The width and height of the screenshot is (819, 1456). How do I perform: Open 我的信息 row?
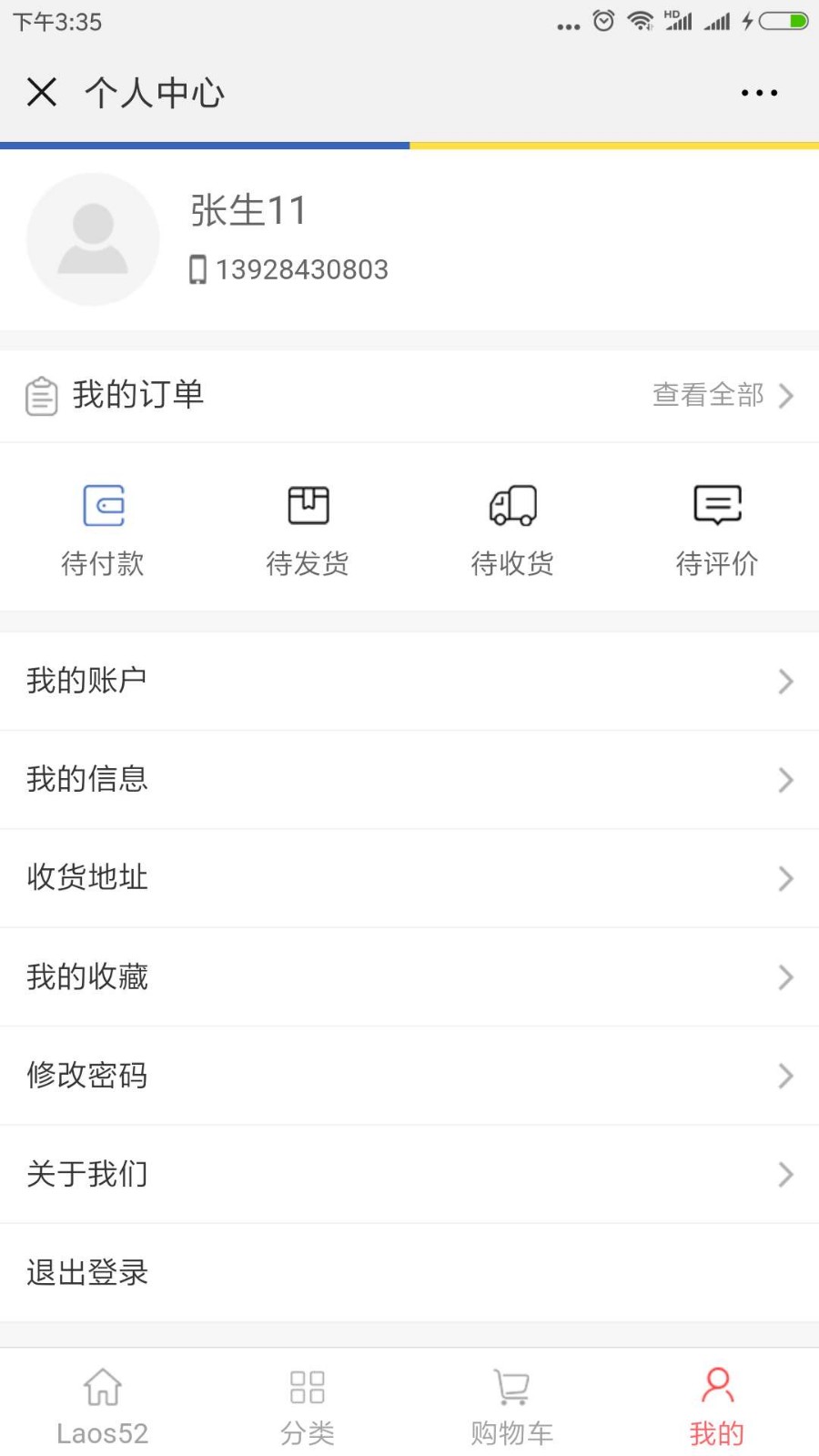409,780
